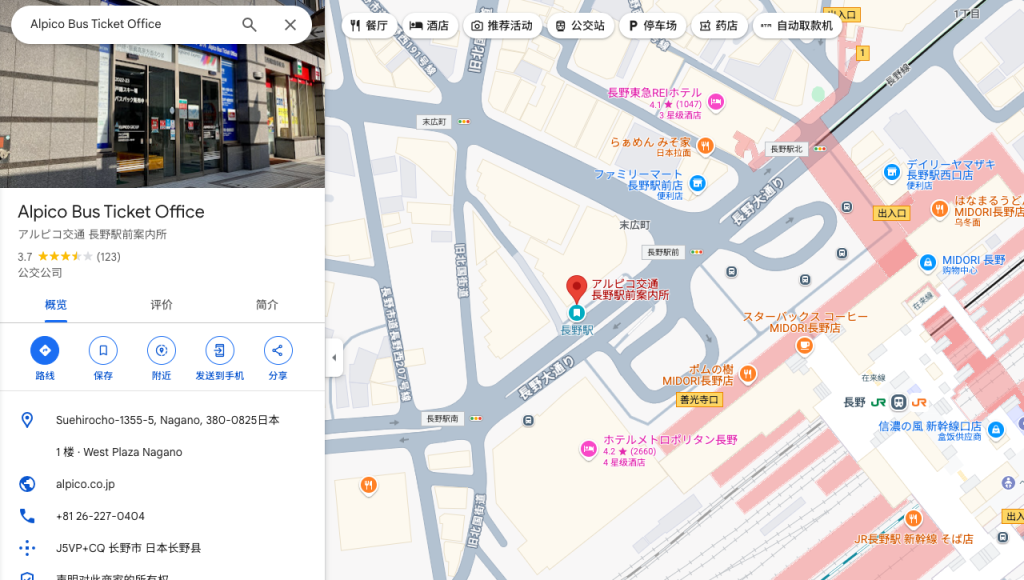The image size is (1024, 580).
Task: Open the alpico.co.jp website link
Action: click(x=85, y=484)
